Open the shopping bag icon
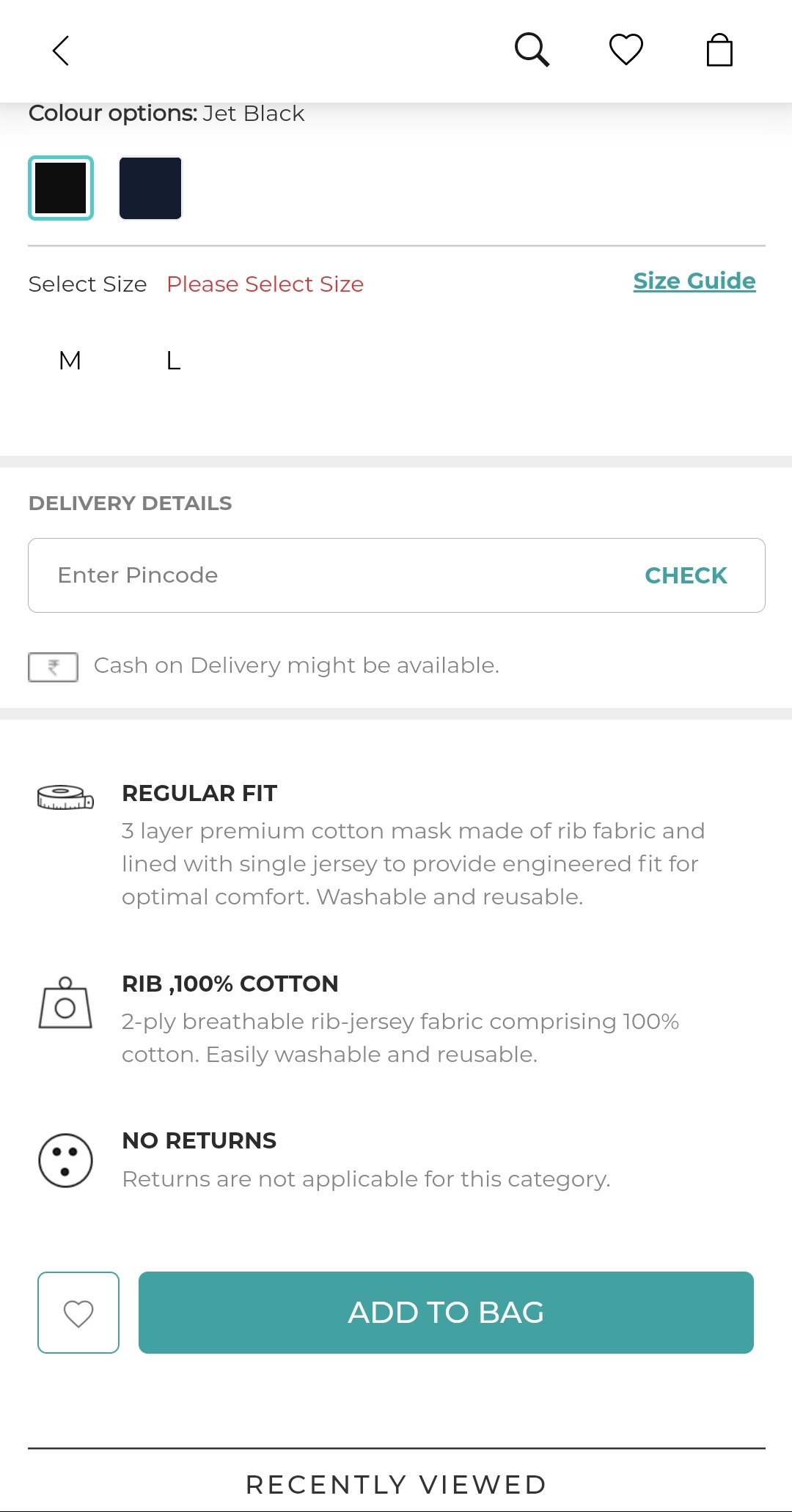Screen dimensions: 792x1512 (x=719, y=50)
